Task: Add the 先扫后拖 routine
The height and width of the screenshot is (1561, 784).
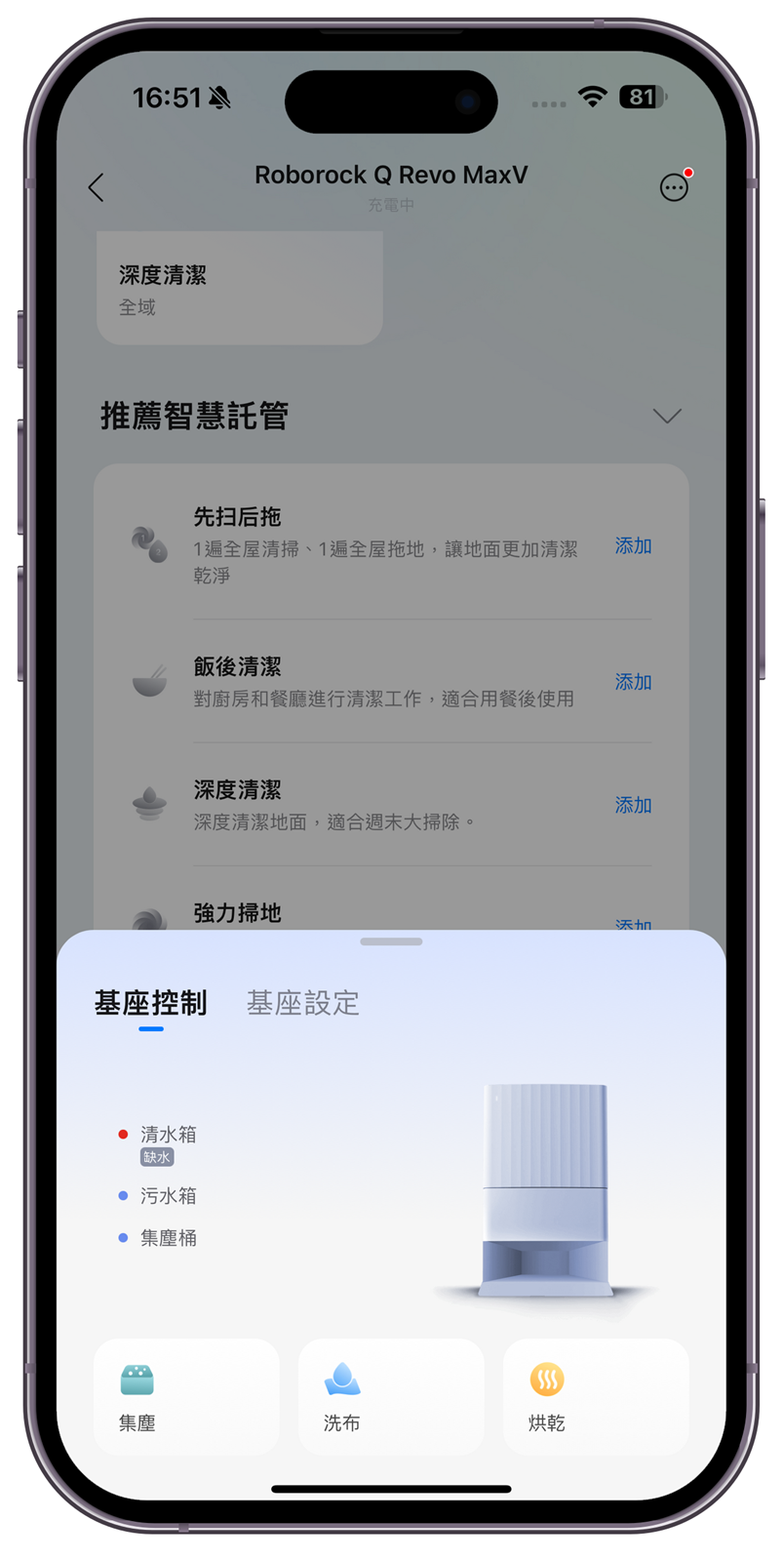Action: click(633, 546)
